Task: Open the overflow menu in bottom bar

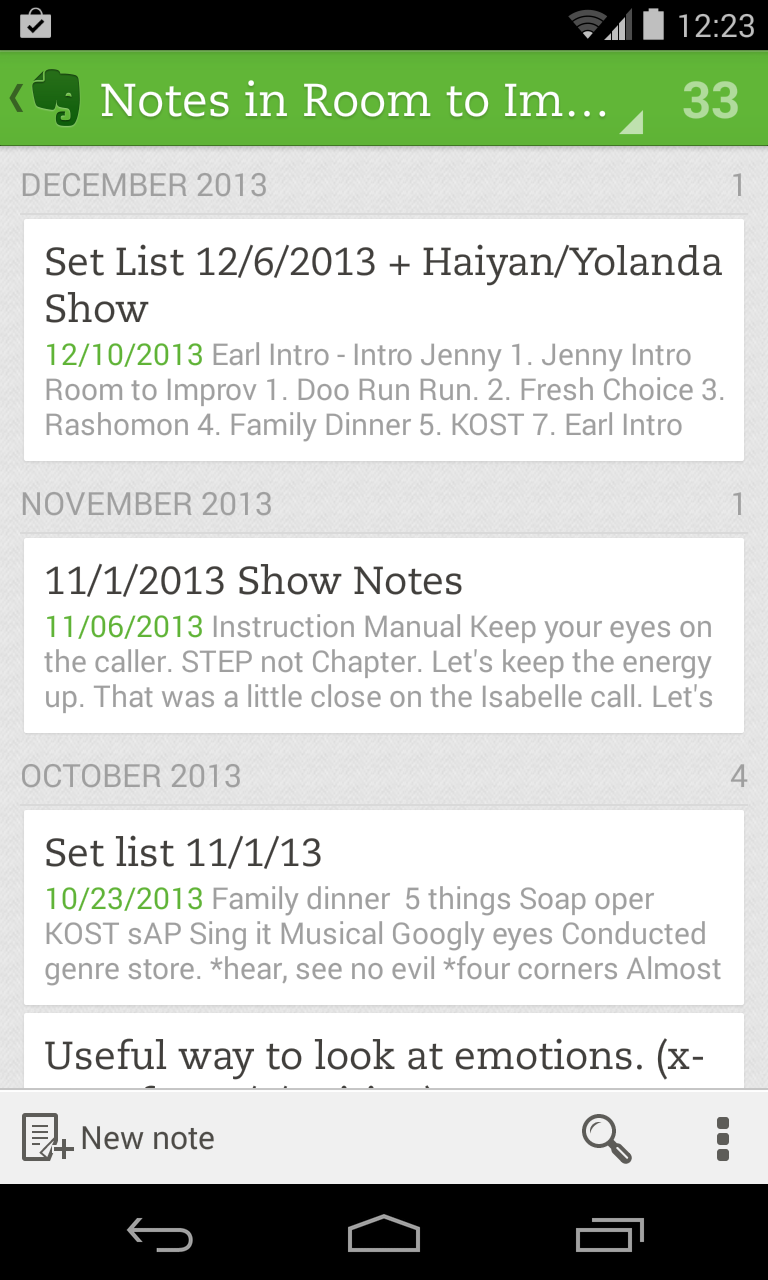Action: tap(723, 1138)
